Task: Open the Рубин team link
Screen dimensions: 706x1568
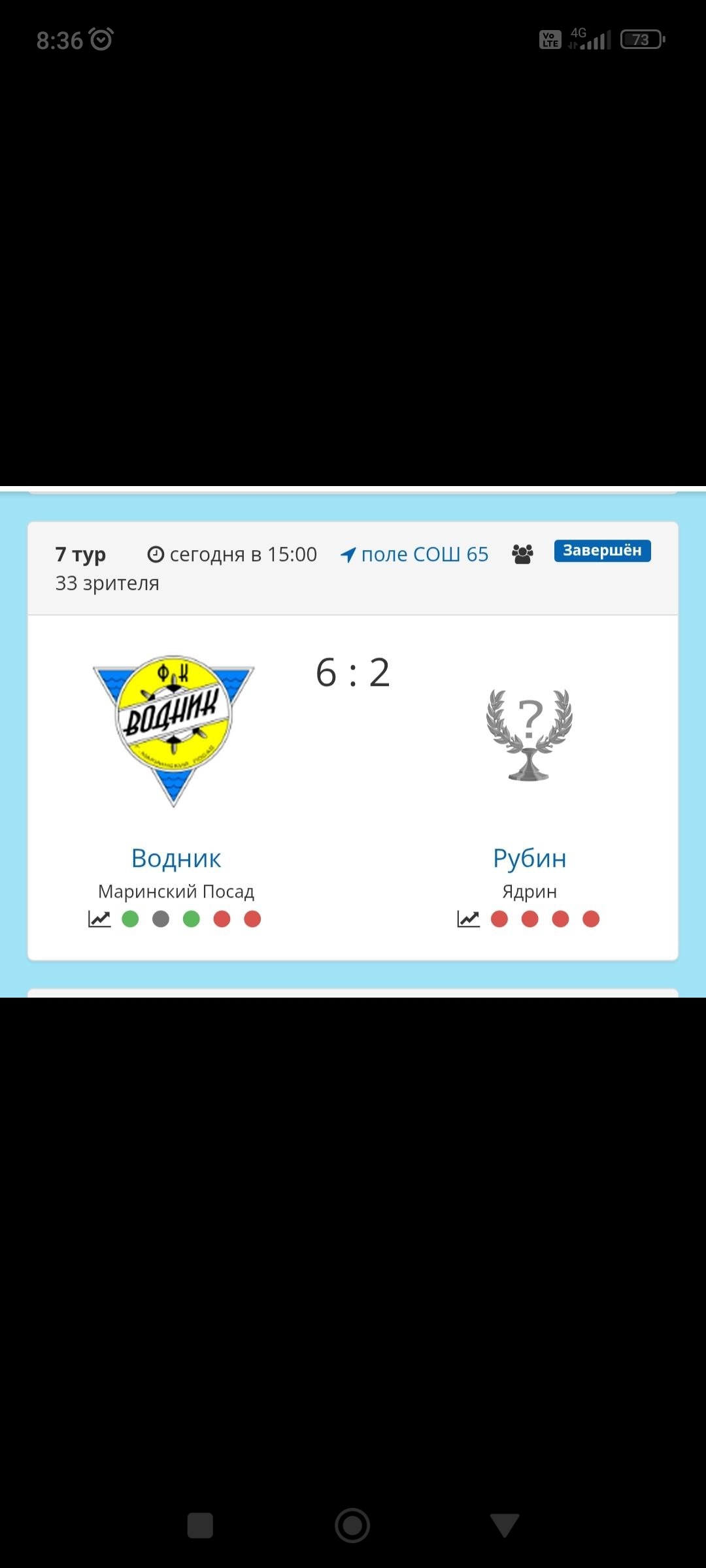Action: pyautogui.click(x=529, y=858)
